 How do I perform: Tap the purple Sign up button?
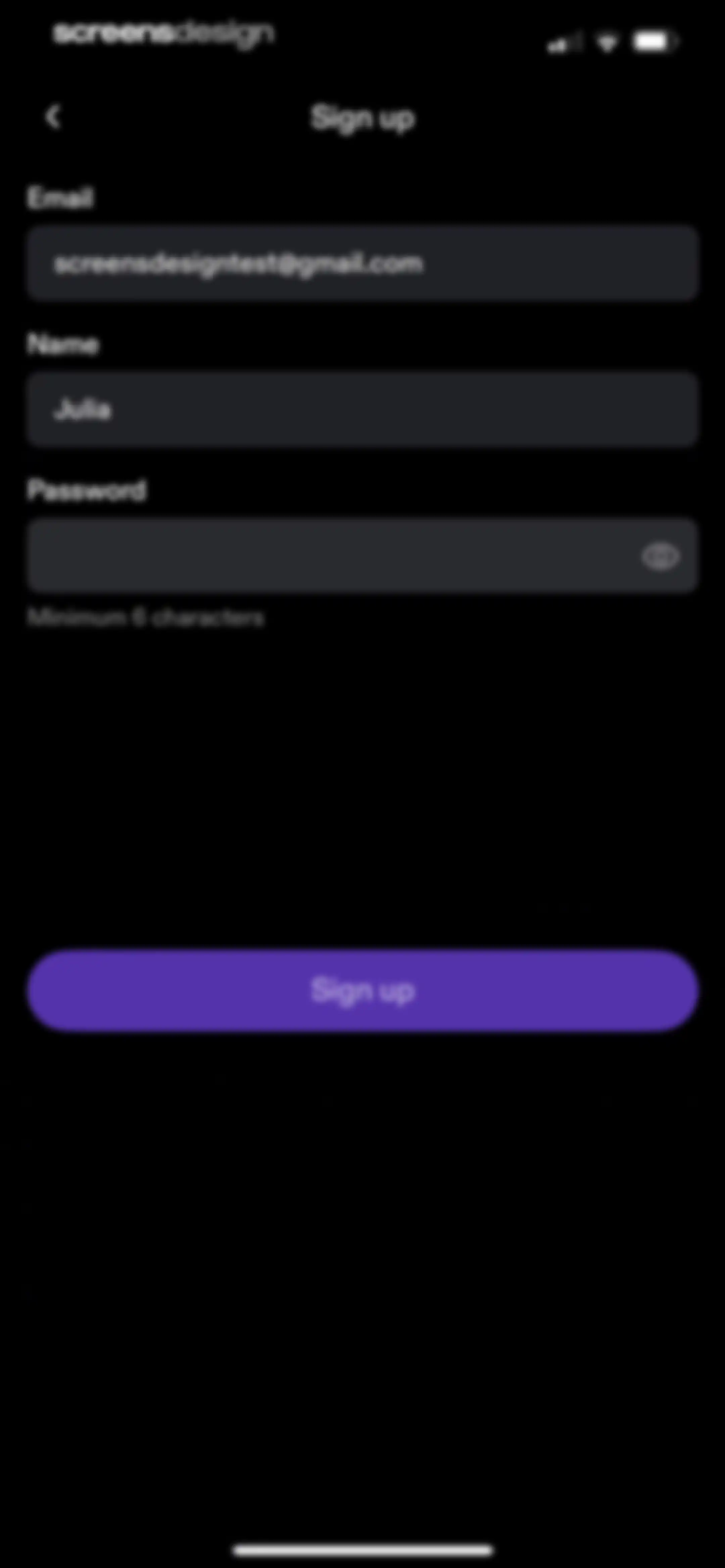point(362,990)
